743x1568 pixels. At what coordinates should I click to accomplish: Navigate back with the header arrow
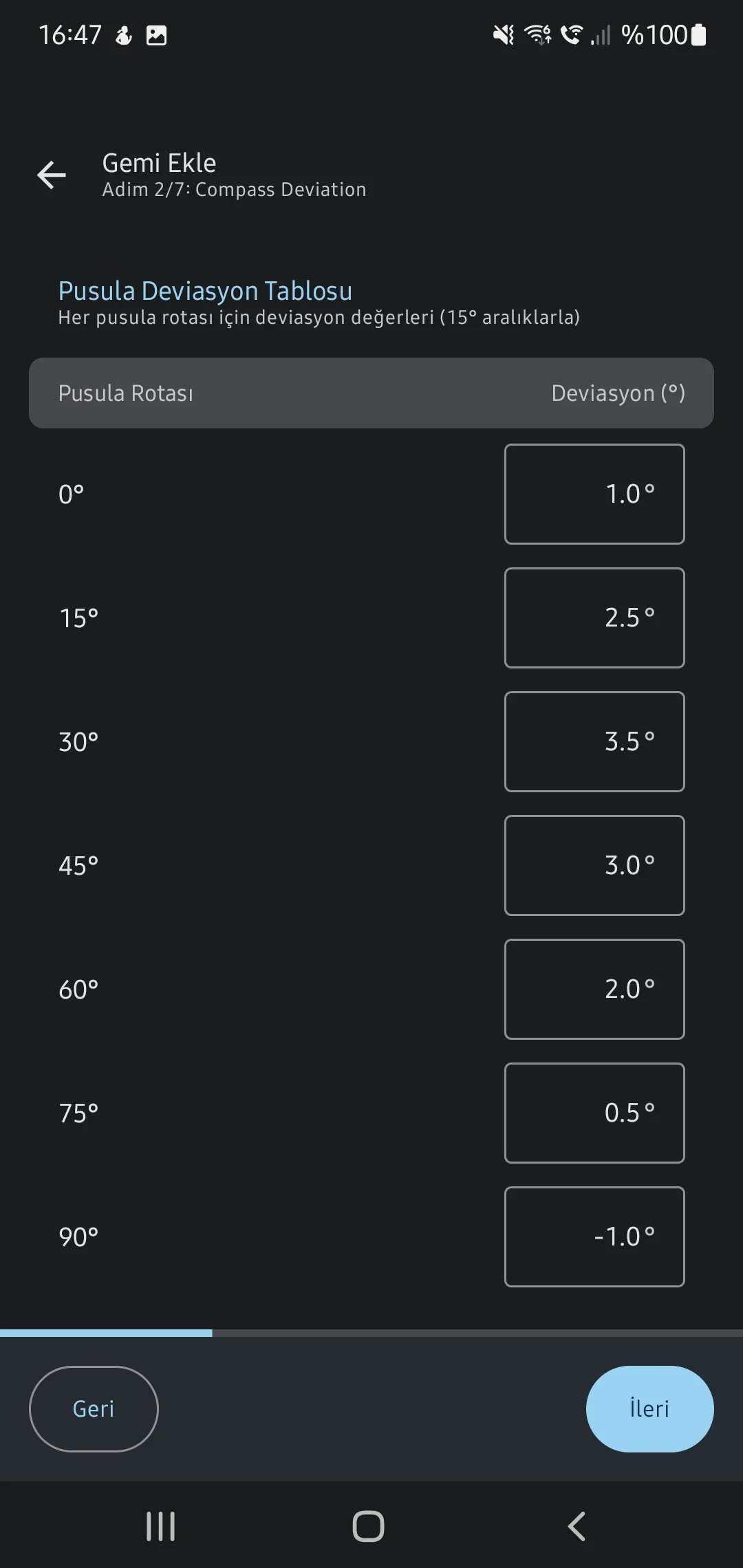click(51, 174)
